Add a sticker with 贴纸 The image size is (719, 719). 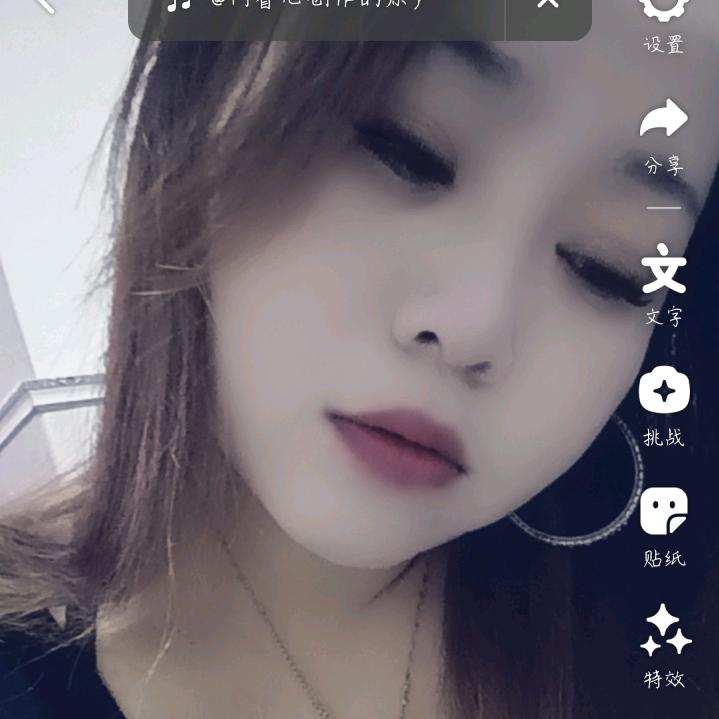click(x=664, y=525)
